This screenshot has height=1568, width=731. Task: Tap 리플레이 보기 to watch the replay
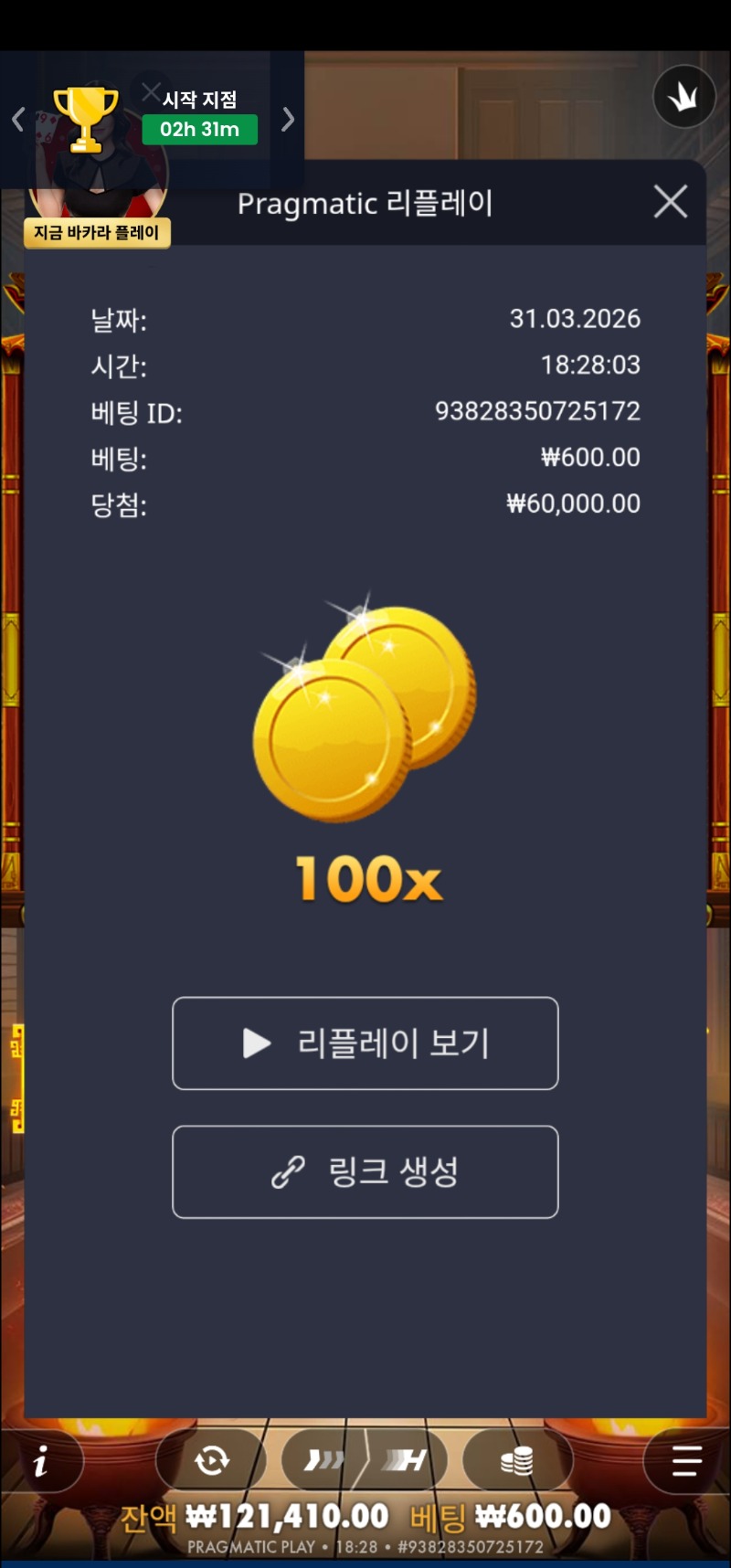point(365,1043)
